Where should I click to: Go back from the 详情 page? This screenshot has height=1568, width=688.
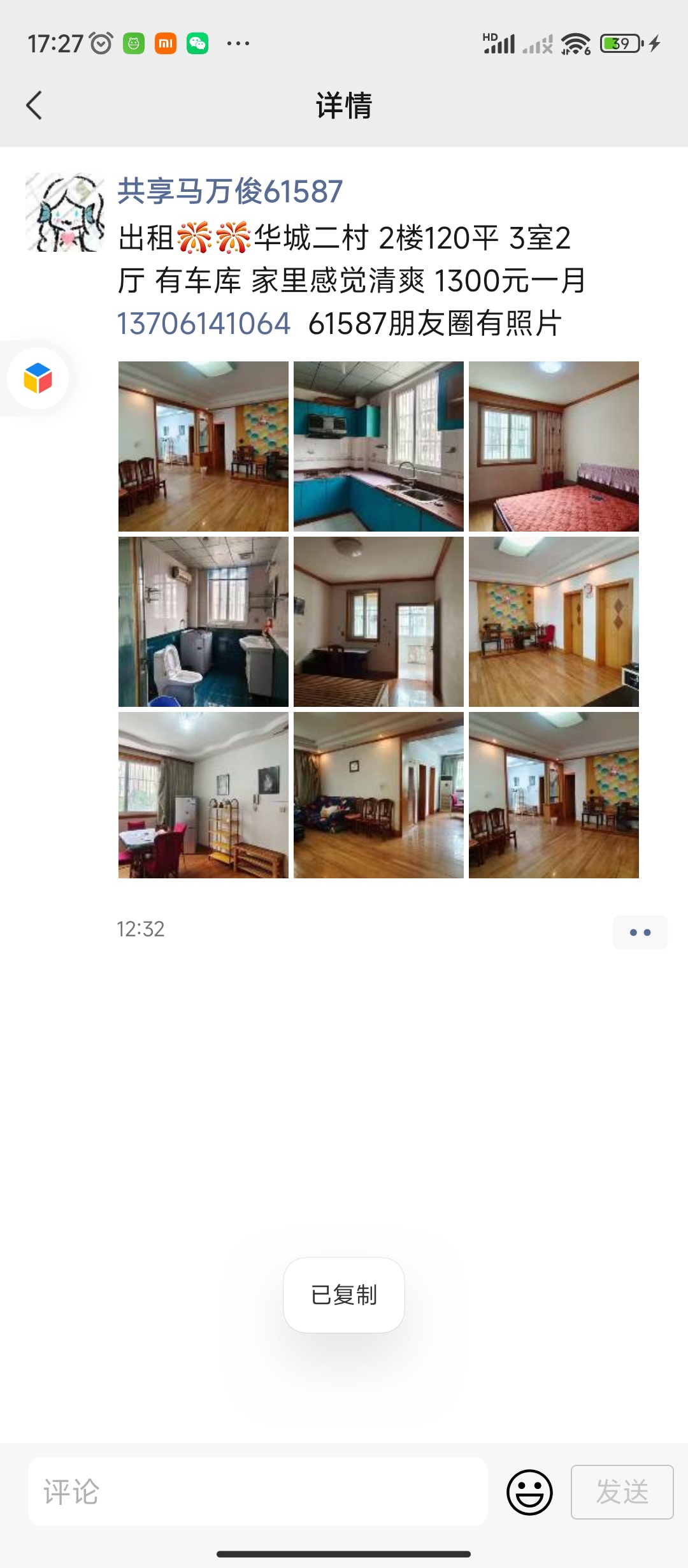34,105
